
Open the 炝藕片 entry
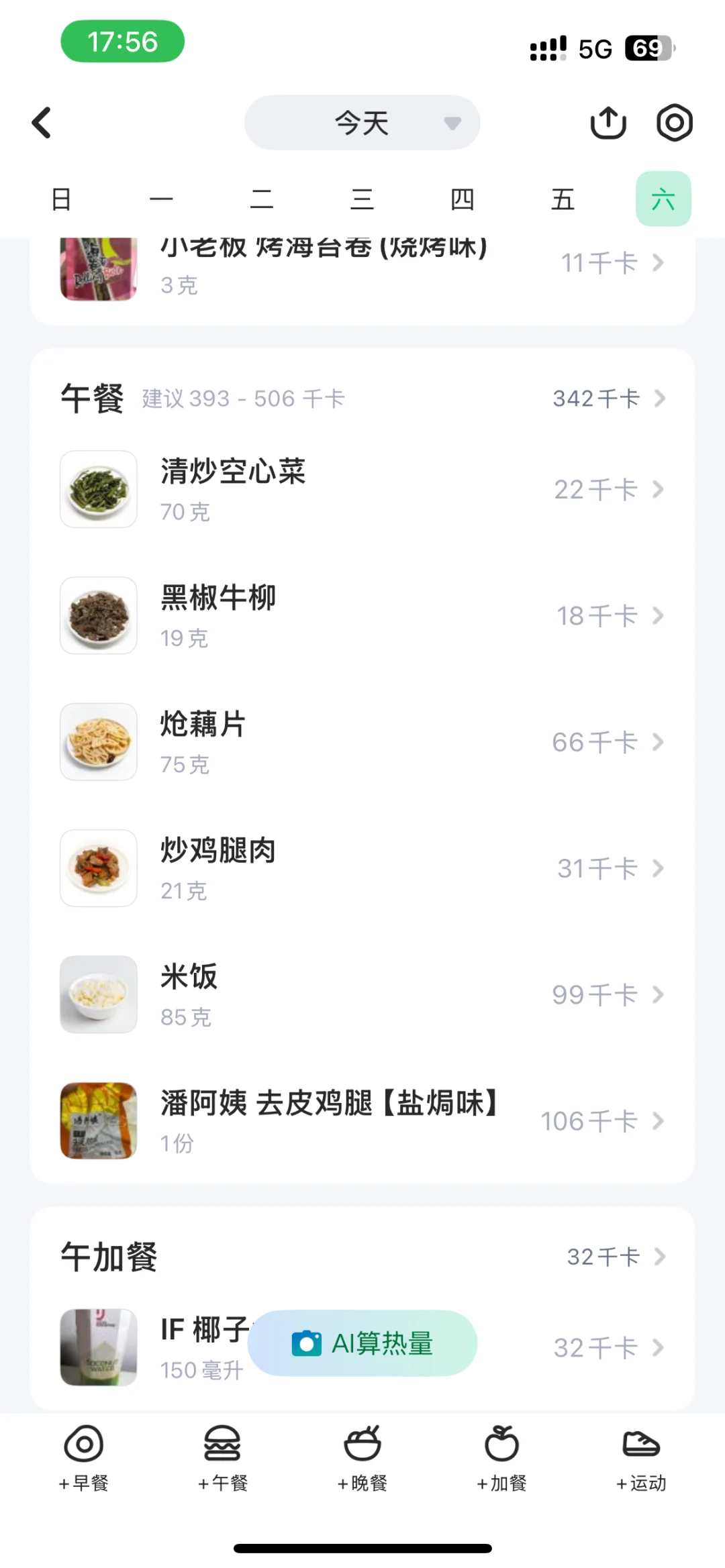(362, 742)
